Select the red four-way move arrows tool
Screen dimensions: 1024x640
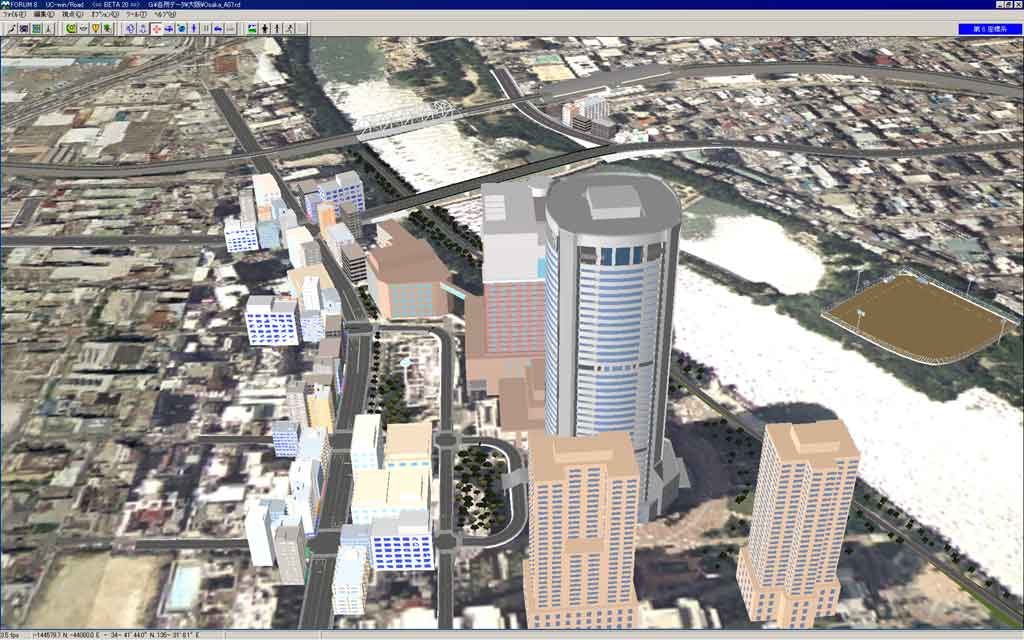(x=156, y=29)
